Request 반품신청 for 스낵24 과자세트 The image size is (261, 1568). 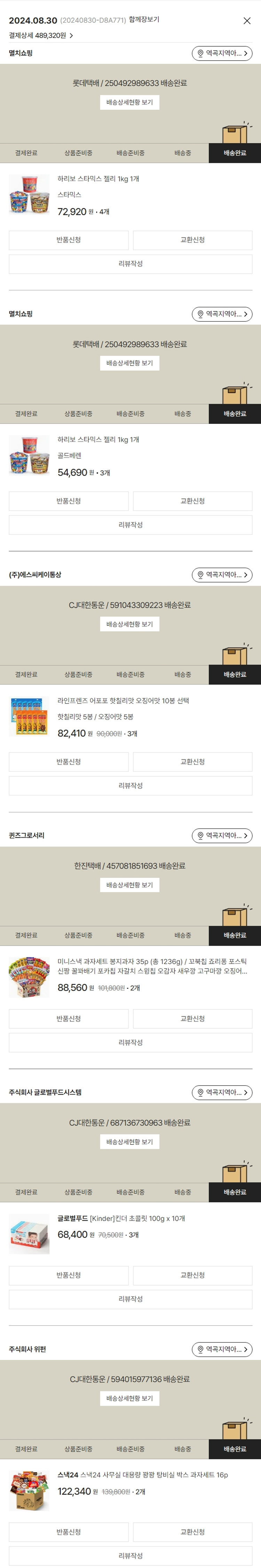(69, 1531)
